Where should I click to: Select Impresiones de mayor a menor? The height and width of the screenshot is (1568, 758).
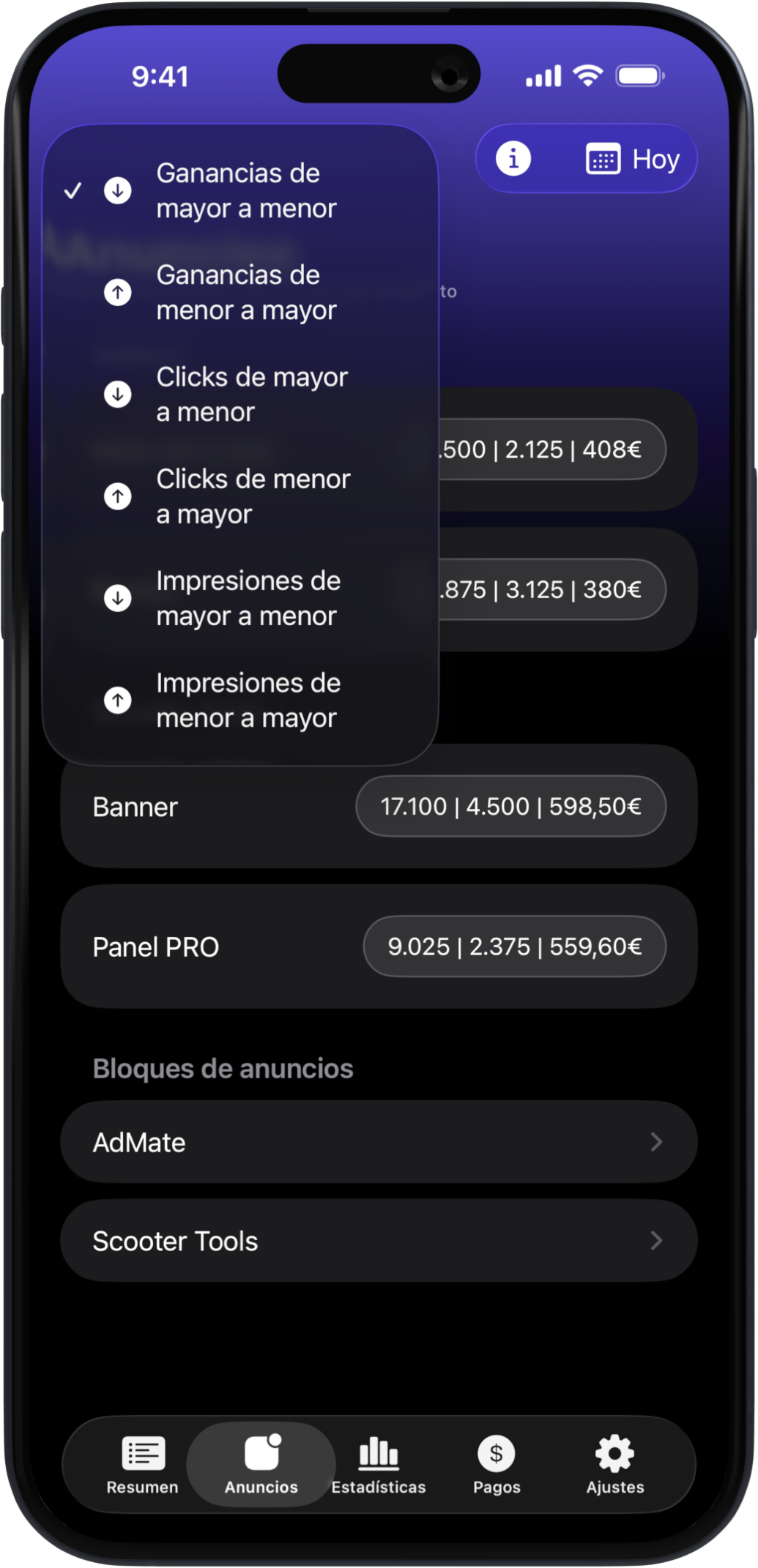[x=242, y=598]
